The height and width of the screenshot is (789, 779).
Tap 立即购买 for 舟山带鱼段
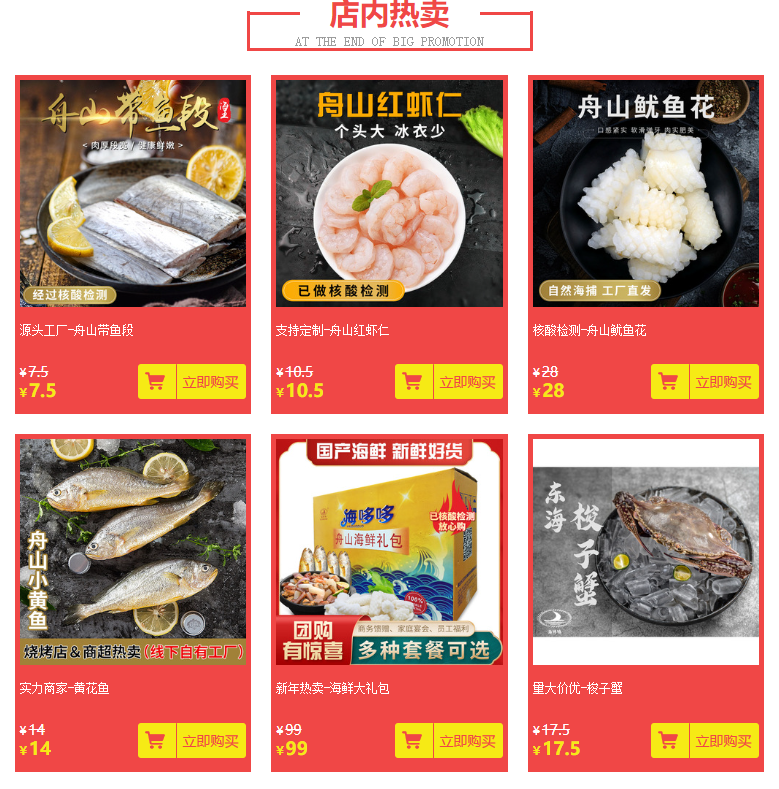[211, 382]
